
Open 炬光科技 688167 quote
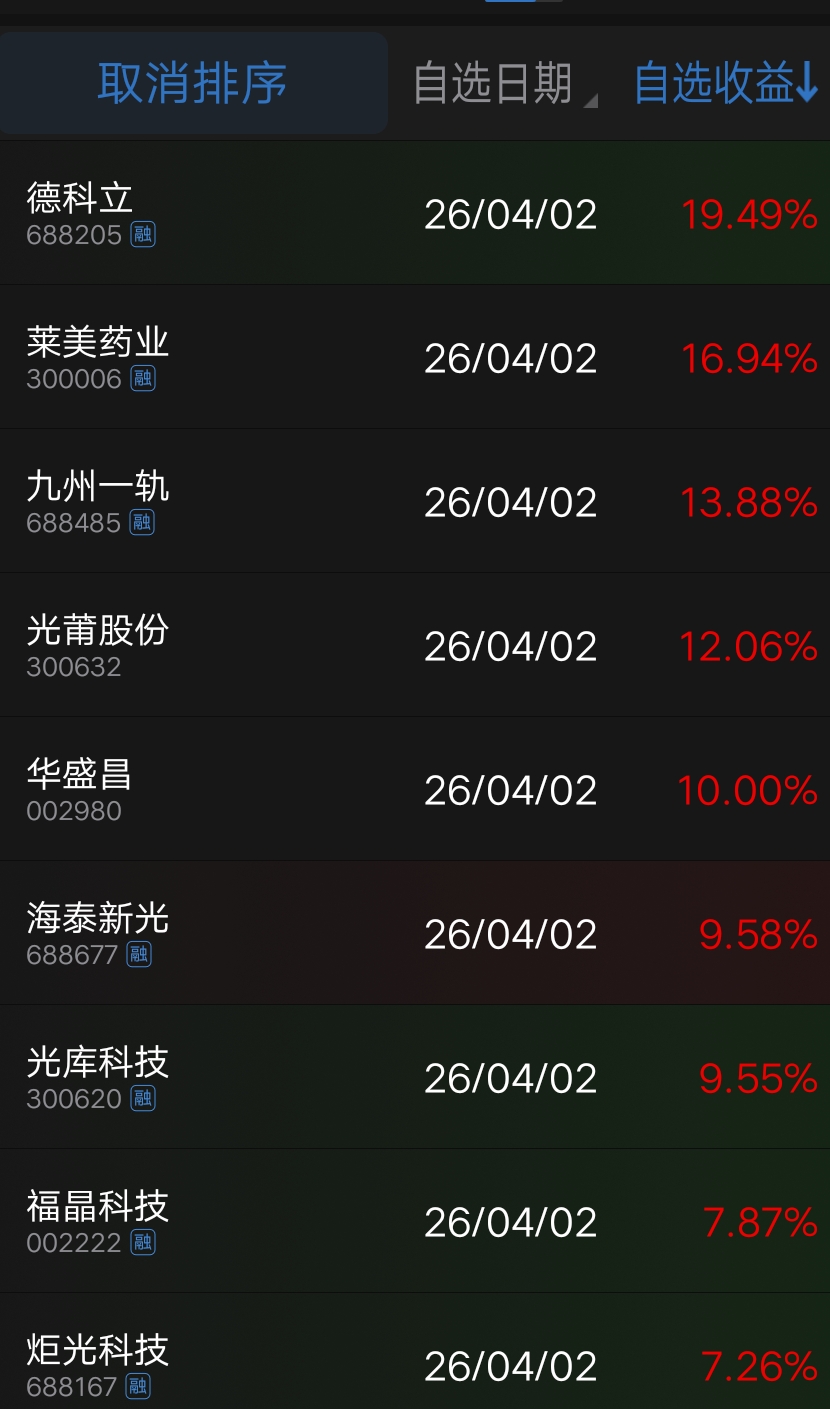click(98, 1364)
